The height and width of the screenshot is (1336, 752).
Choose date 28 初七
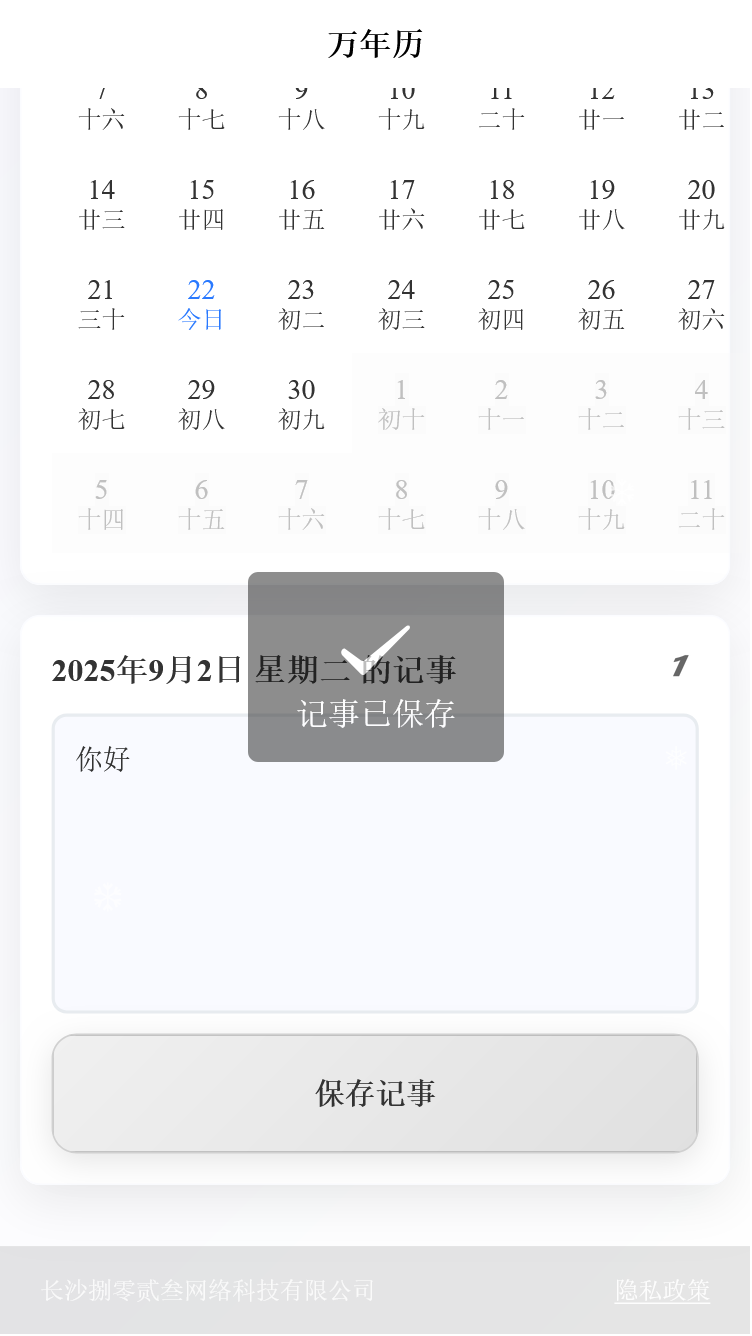coord(101,402)
